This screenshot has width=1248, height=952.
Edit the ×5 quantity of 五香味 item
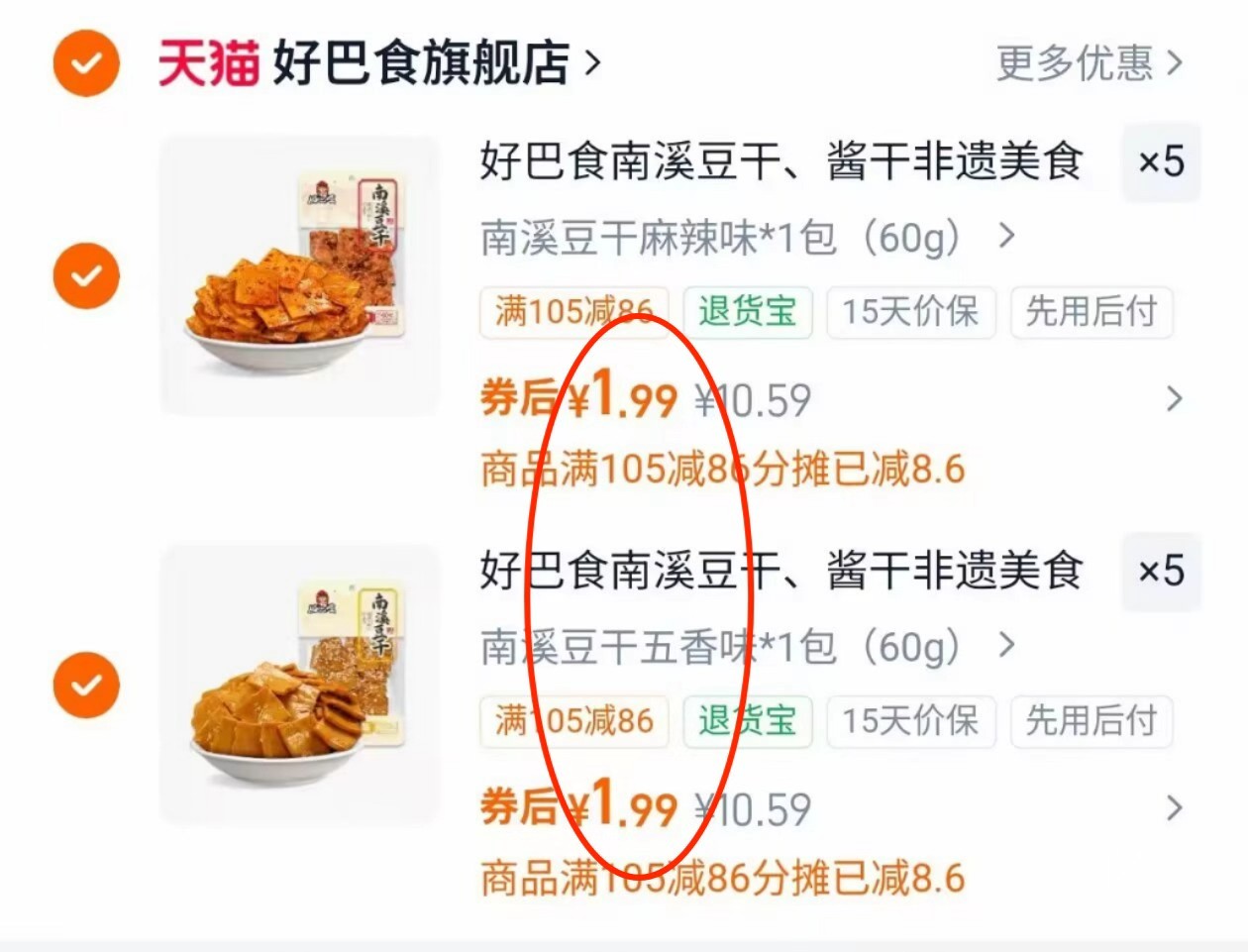tap(1160, 571)
